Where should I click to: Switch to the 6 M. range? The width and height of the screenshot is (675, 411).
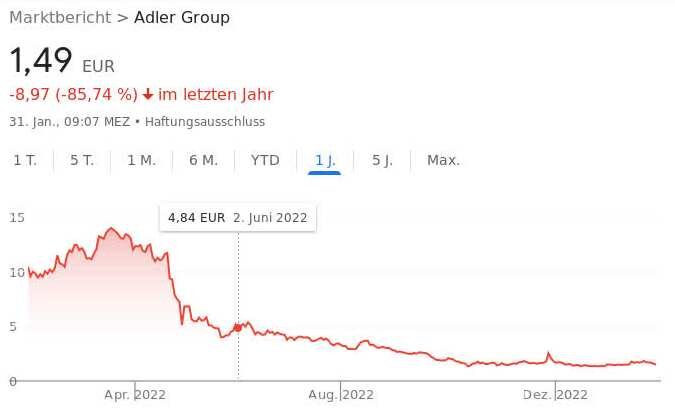(x=203, y=160)
